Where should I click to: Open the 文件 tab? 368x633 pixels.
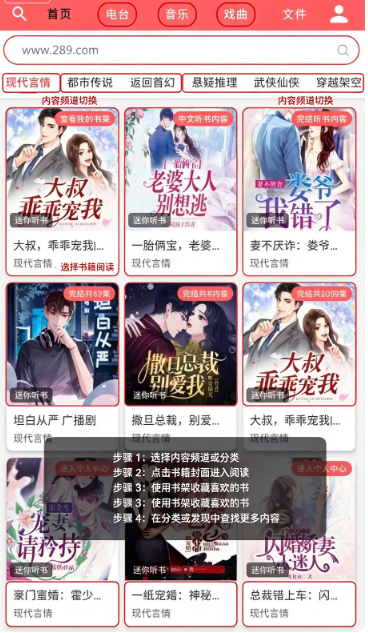tap(294, 15)
